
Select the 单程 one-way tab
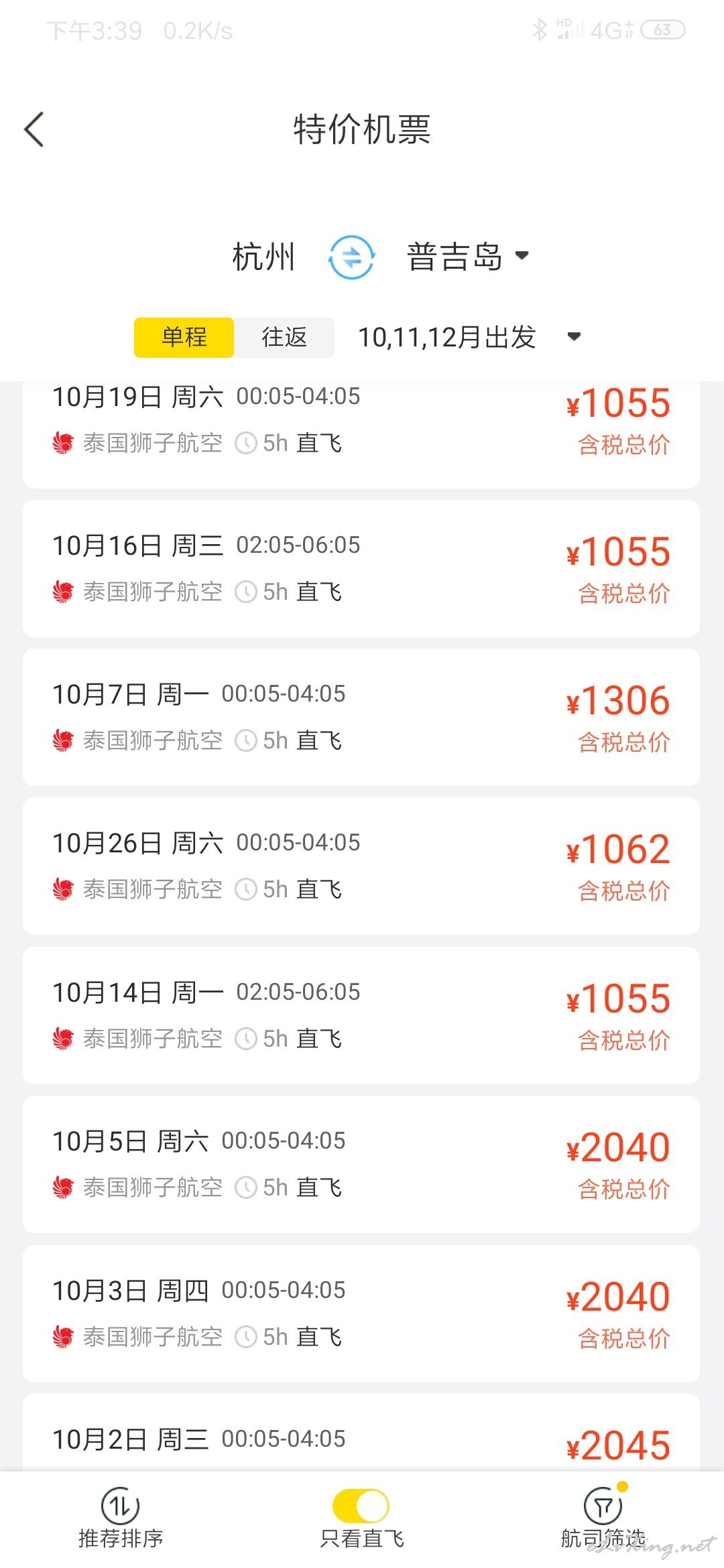(x=184, y=337)
